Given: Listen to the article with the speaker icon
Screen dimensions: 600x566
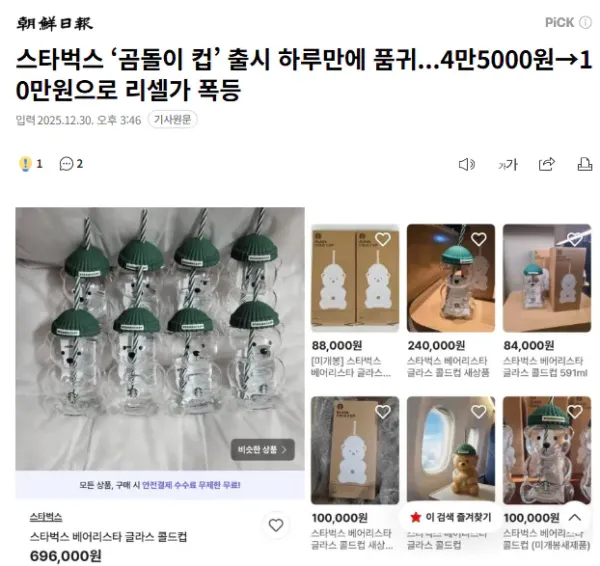Looking at the screenshot, I should click(466, 164).
